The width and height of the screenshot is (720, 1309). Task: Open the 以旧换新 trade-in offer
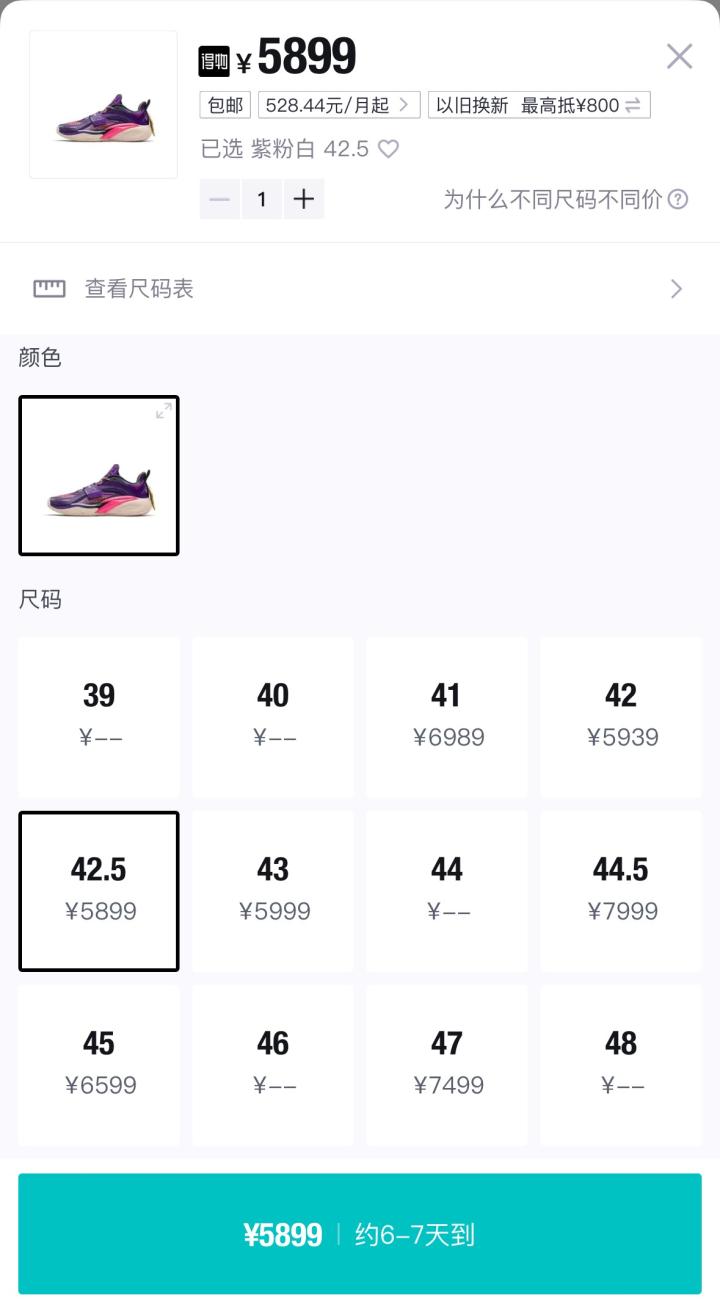tap(539, 105)
